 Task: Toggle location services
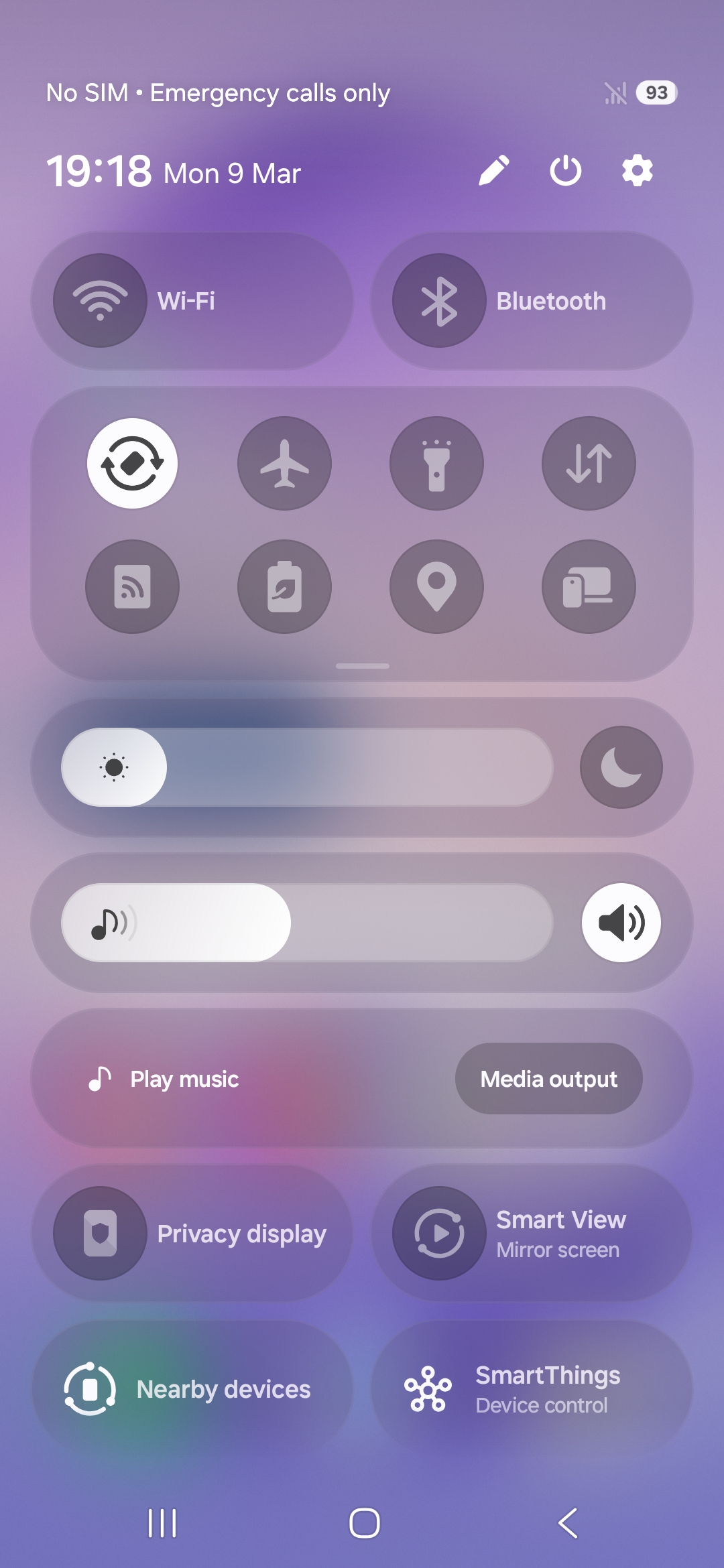[436, 586]
